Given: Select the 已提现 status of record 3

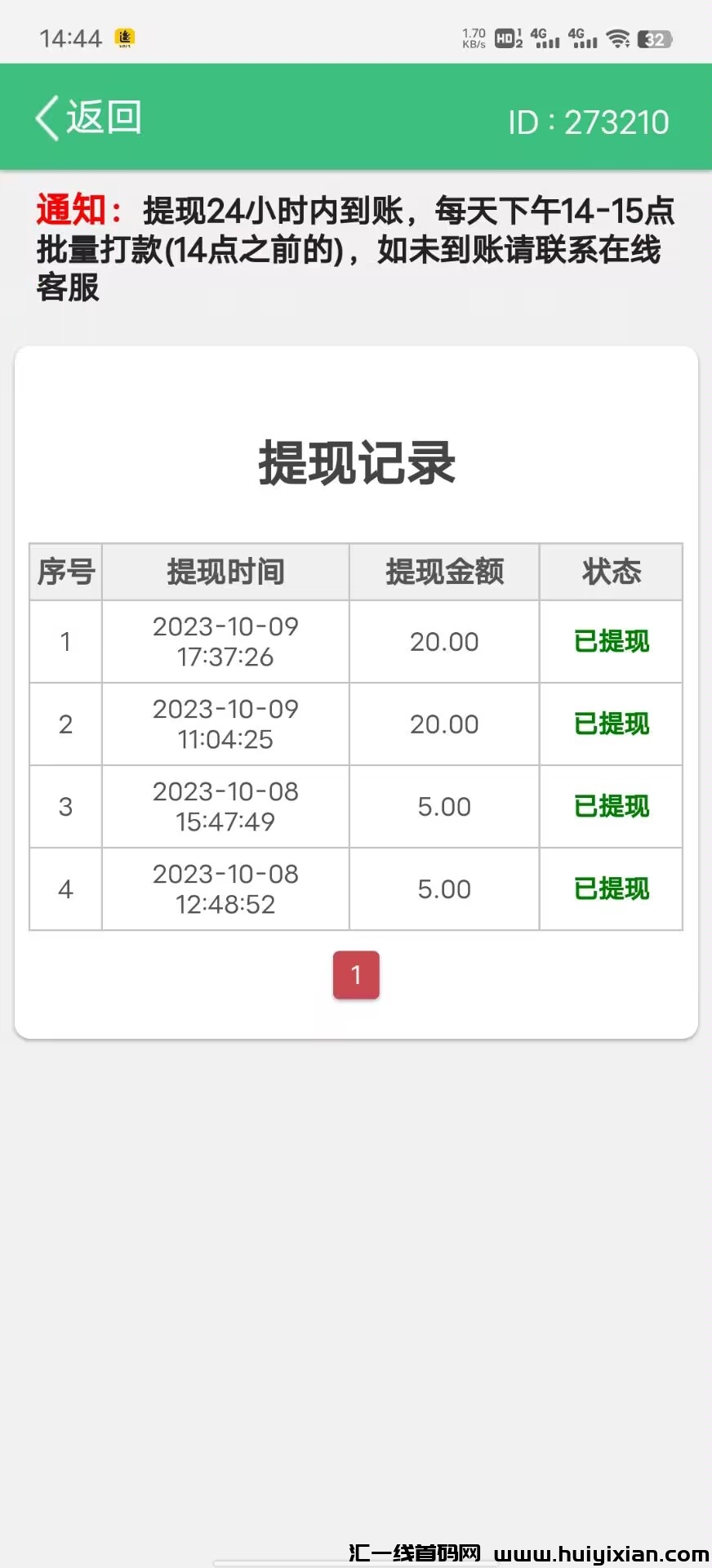Looking at the screenshot, I should pos(611,807).
